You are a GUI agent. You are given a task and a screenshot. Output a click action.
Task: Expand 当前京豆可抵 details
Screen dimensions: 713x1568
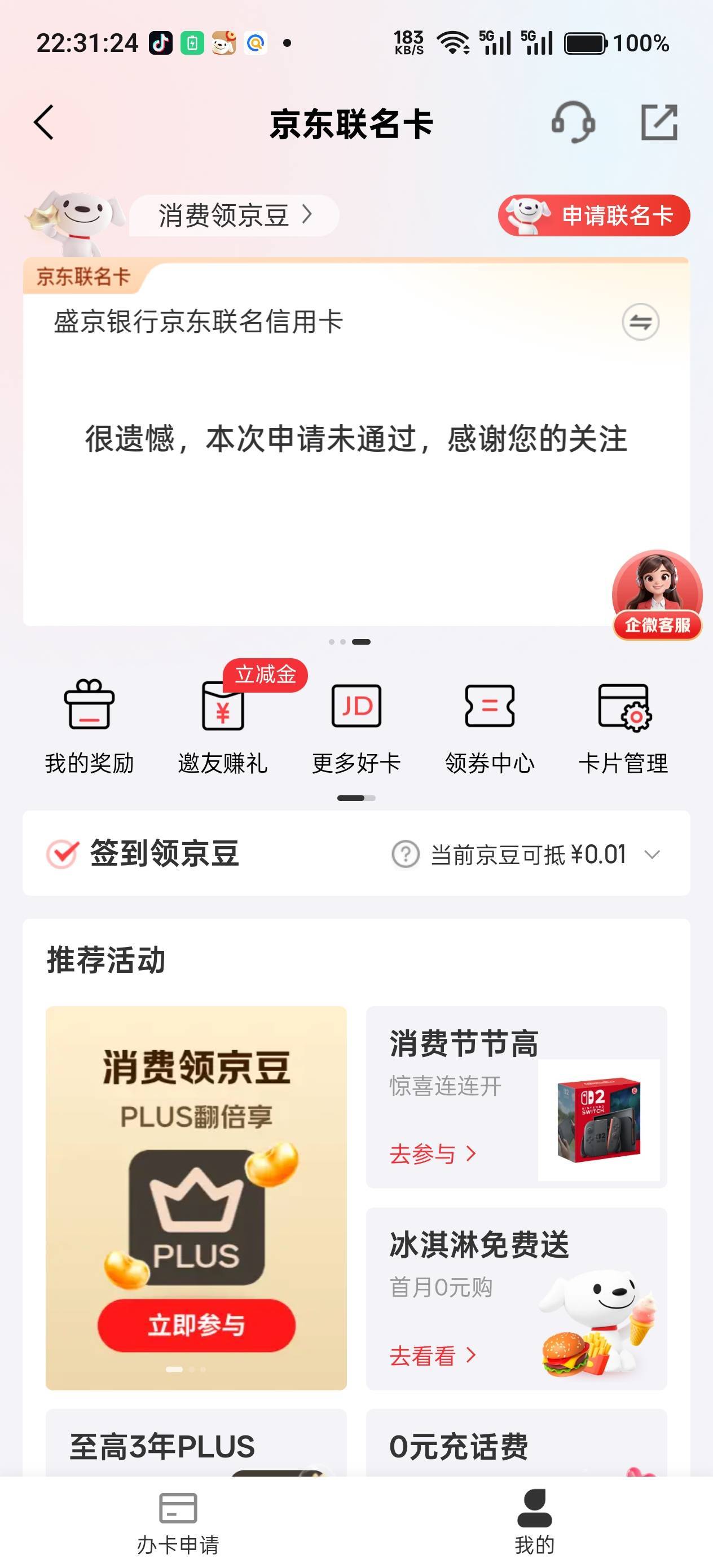[652, 855]
